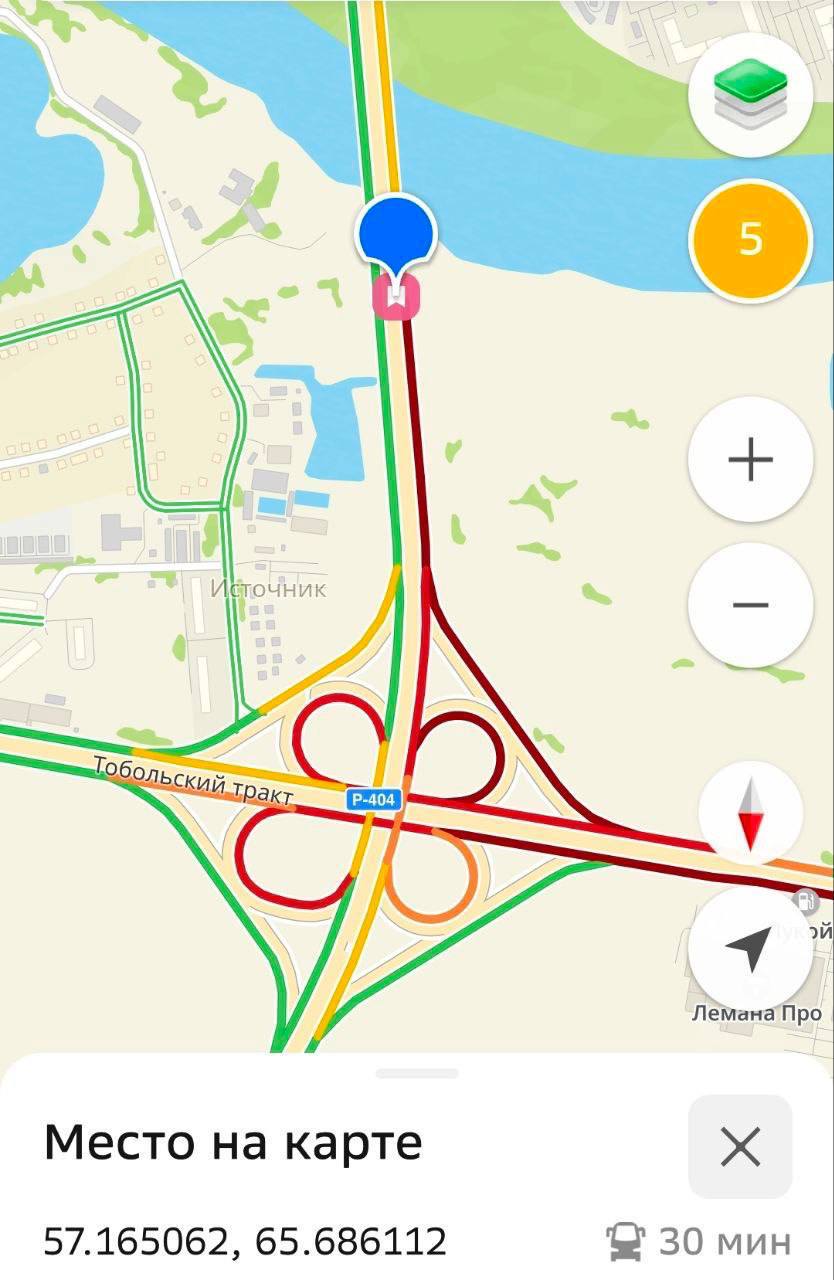Image resolution: width=834 pixels, height=1280 pixels.
Task: Expand the place card by its handle
Action: point(417,1073)
